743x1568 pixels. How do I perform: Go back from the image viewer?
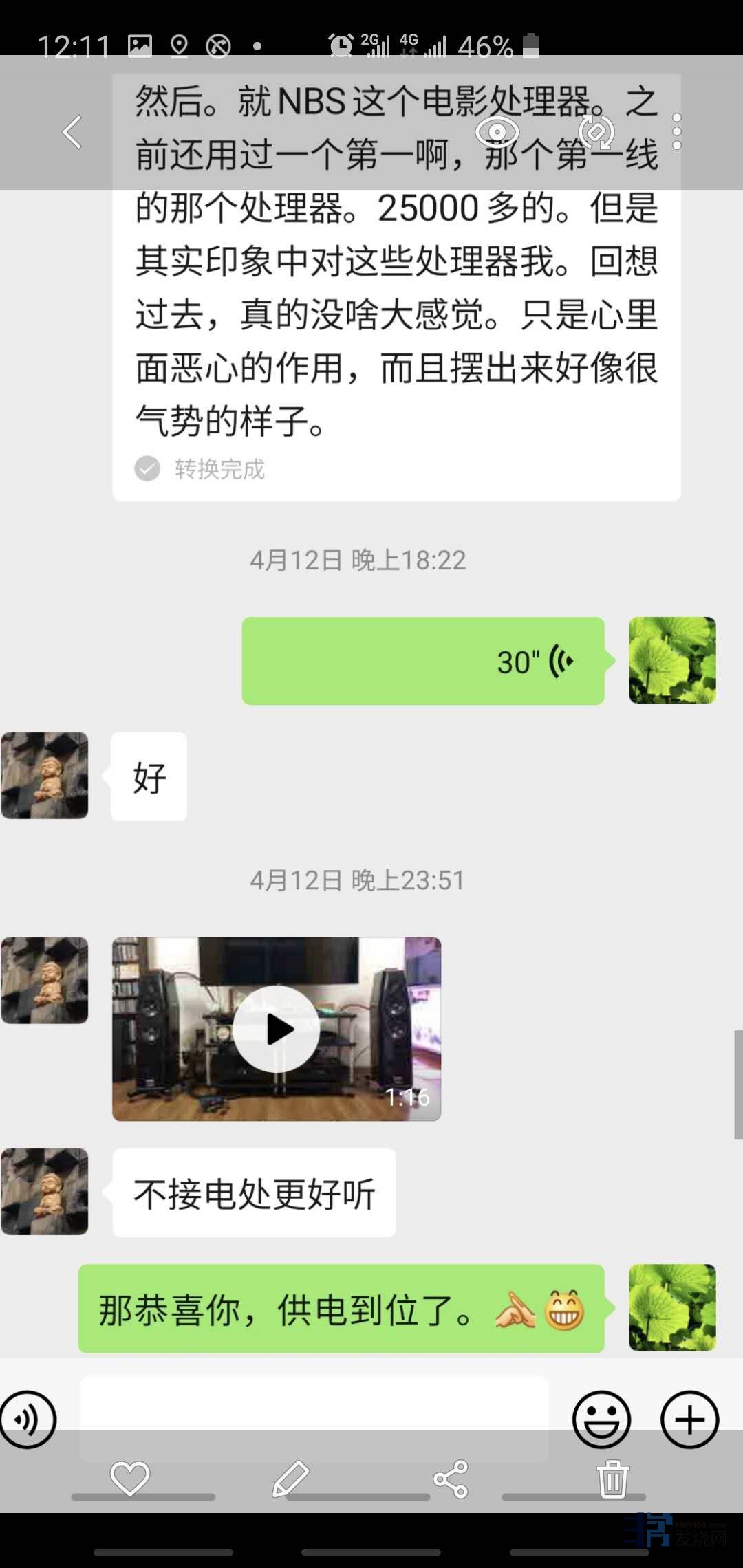click(72, 131)
